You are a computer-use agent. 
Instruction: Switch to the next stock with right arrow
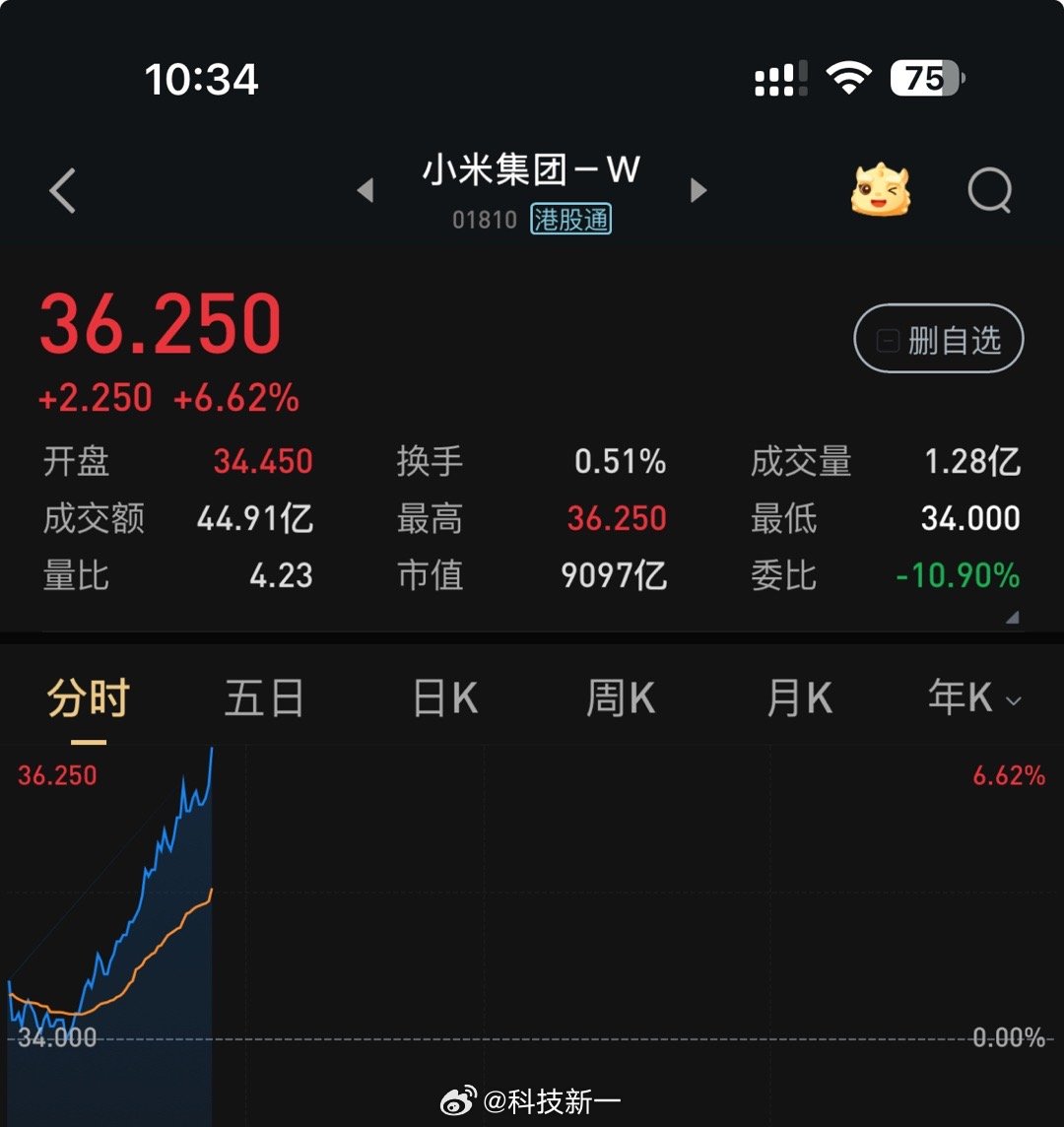click(x=698, y=190)
